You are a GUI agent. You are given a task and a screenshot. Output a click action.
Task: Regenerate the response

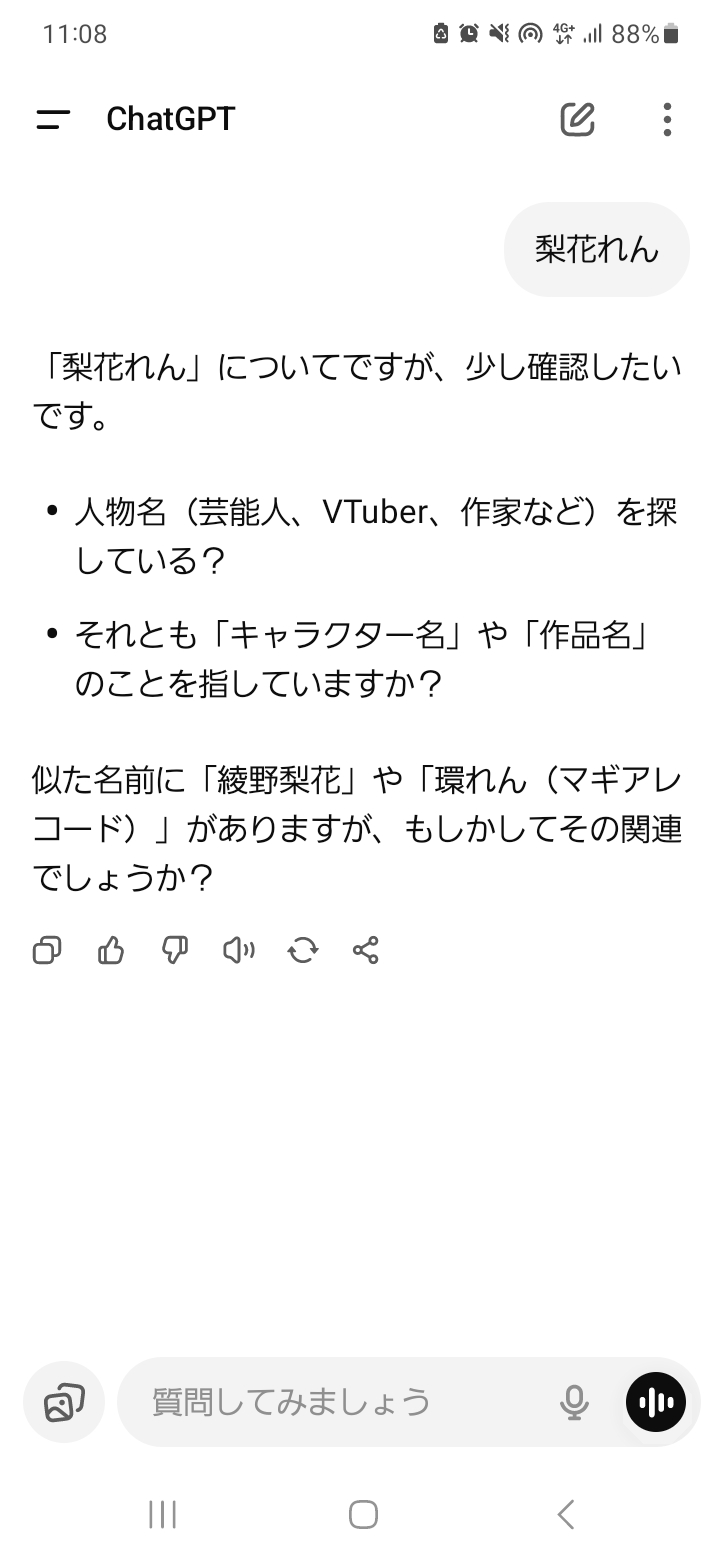[x=302, y=950]
